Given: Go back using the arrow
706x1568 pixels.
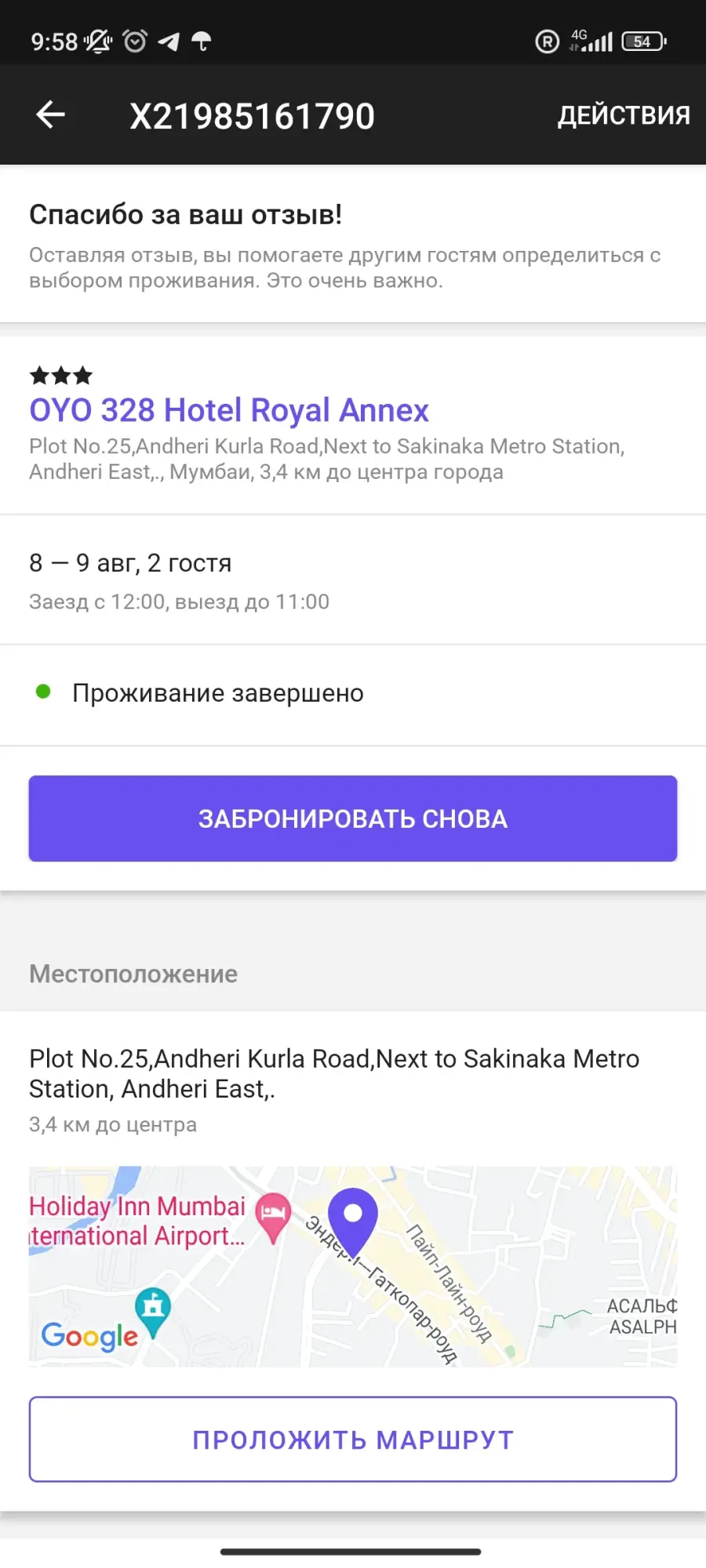Looking at the screenshot, I should click(51, 114).
